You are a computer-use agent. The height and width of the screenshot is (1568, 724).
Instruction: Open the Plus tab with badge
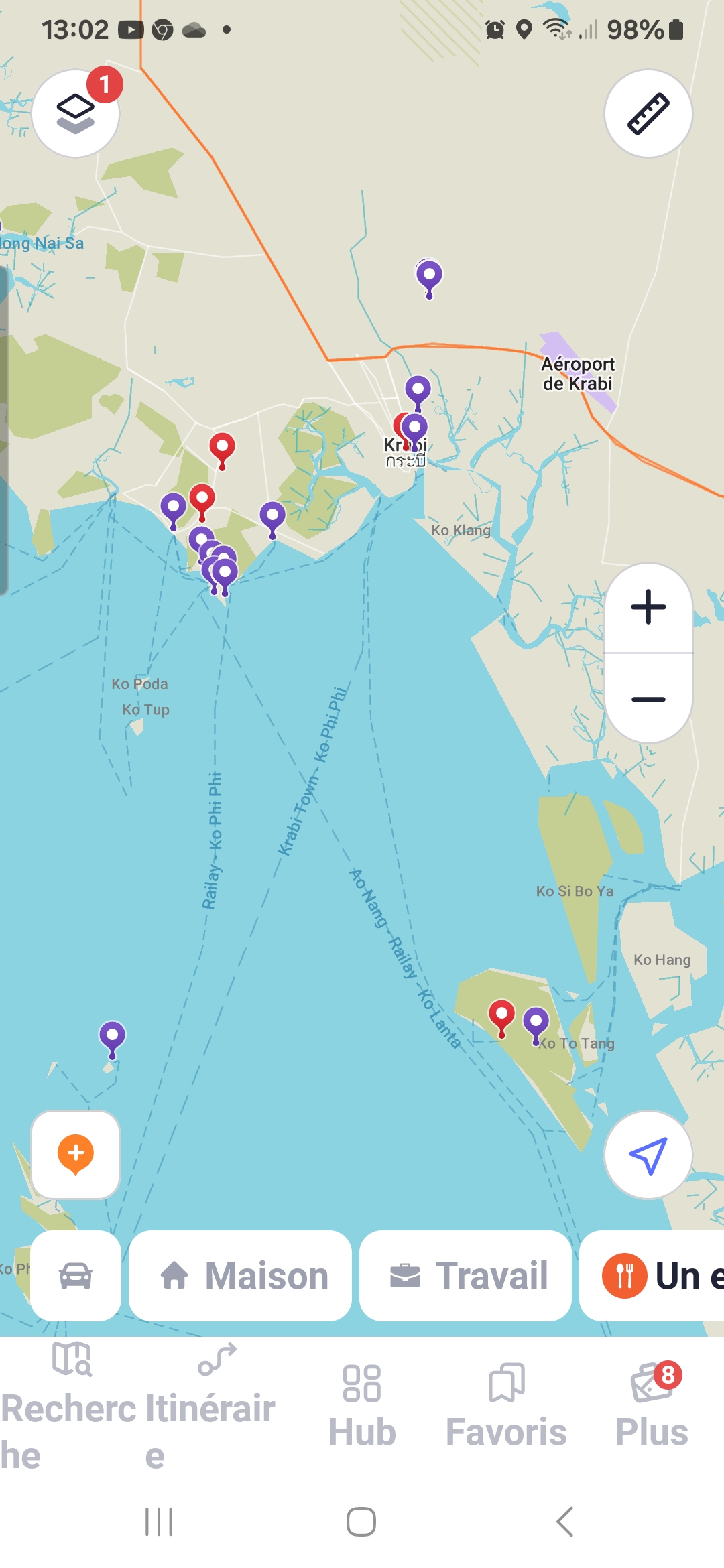point(652,1406)
